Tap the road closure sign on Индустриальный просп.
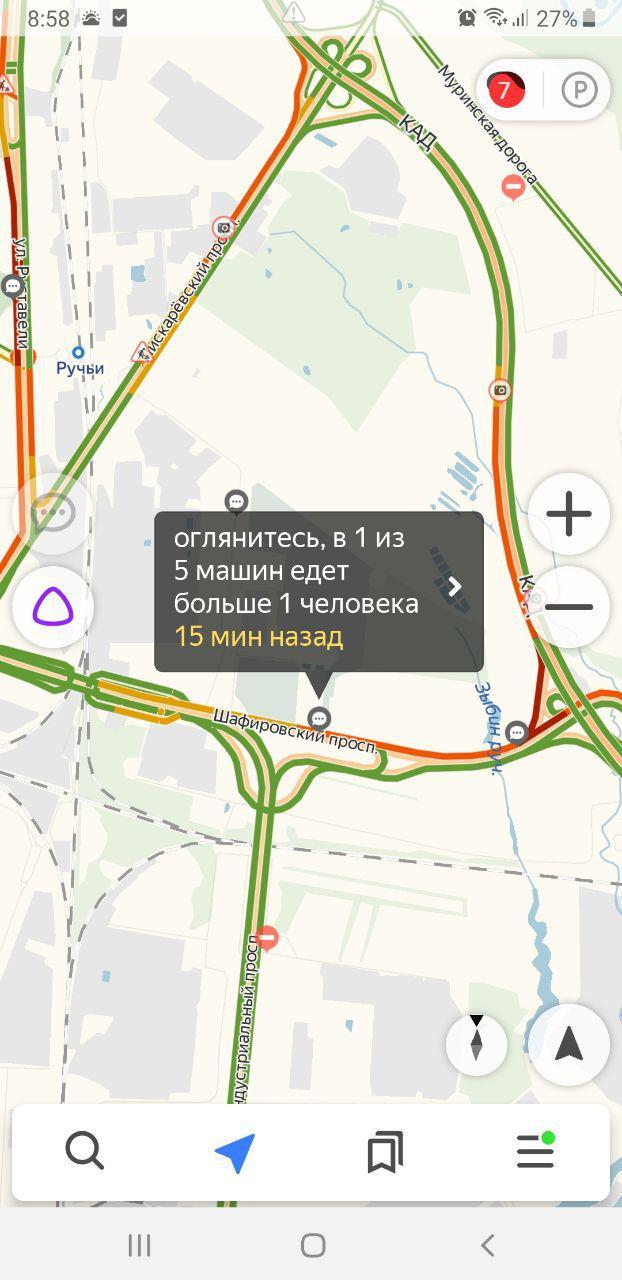The height and width of the screenshot is (1280, 622). 266,937
